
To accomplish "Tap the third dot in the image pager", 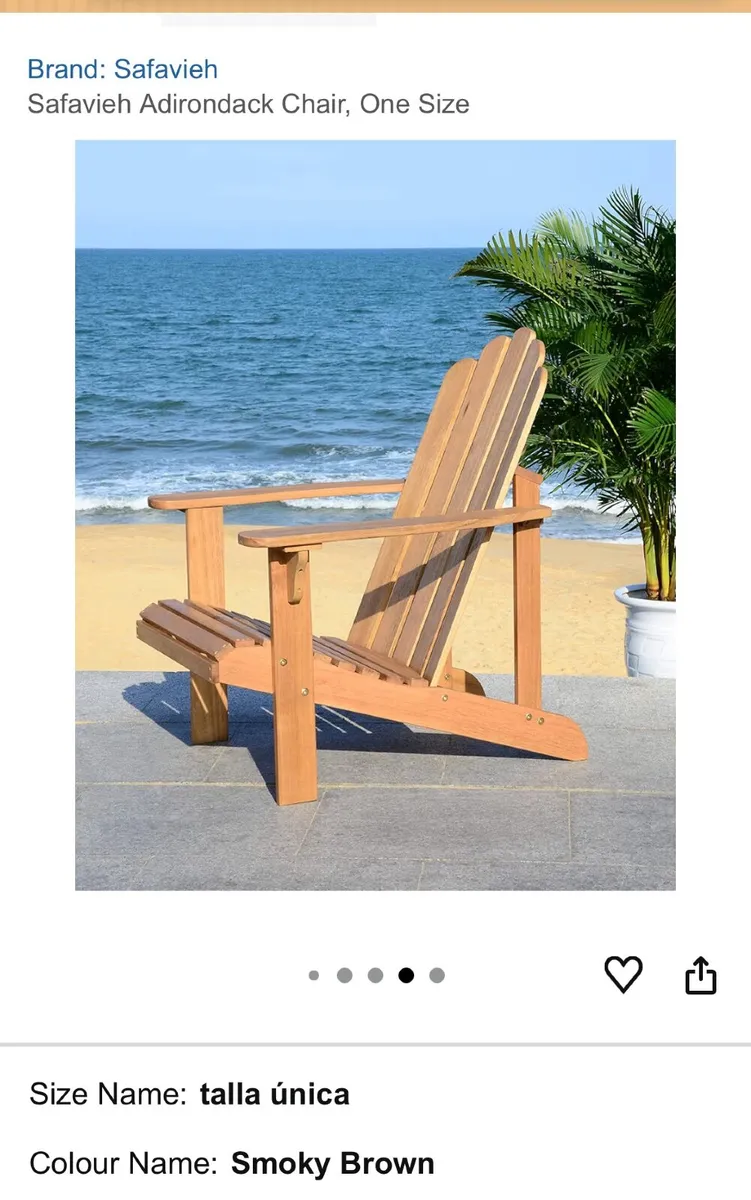I will (x=376, y=972).
